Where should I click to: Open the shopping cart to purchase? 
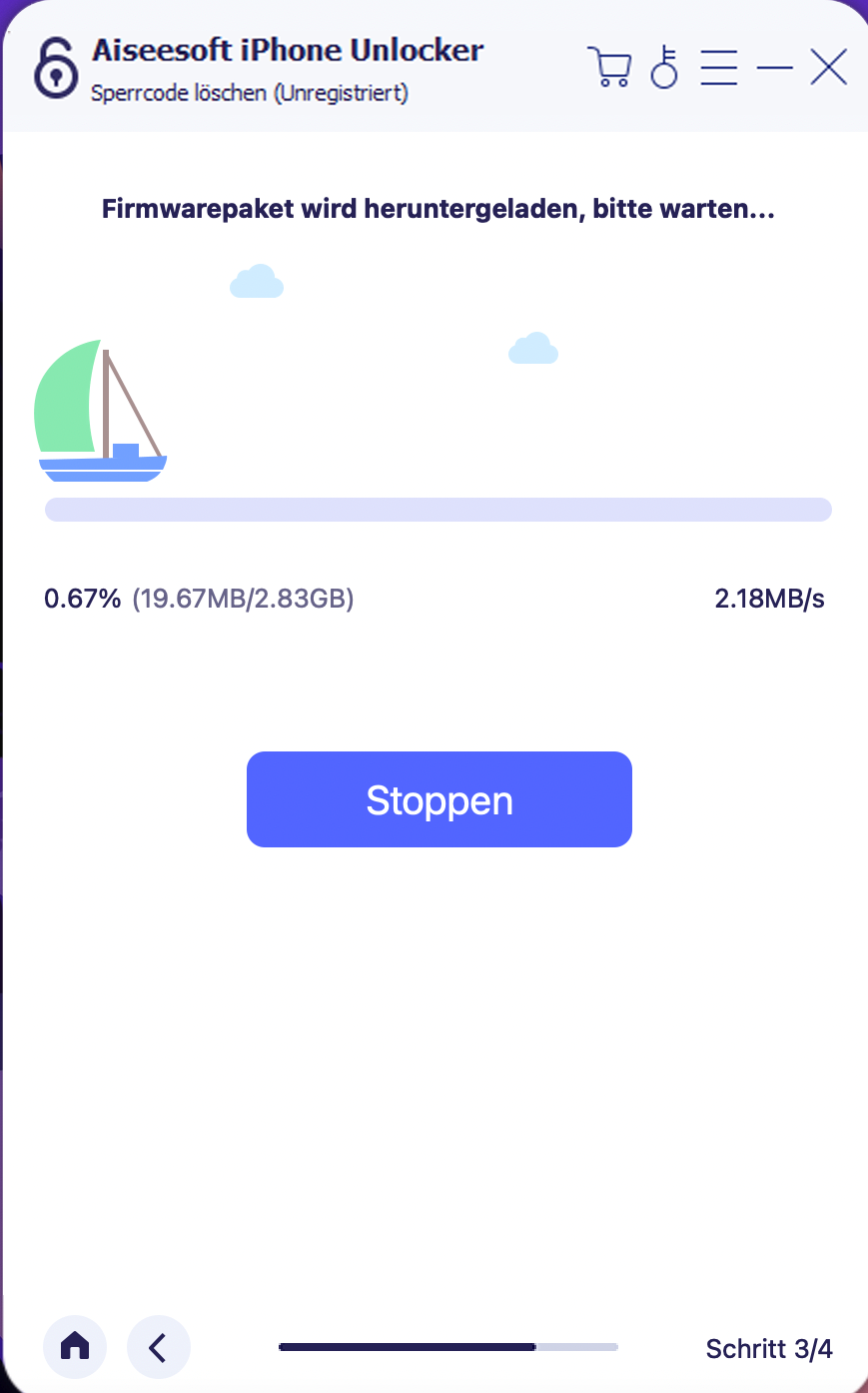click(608, 68)
